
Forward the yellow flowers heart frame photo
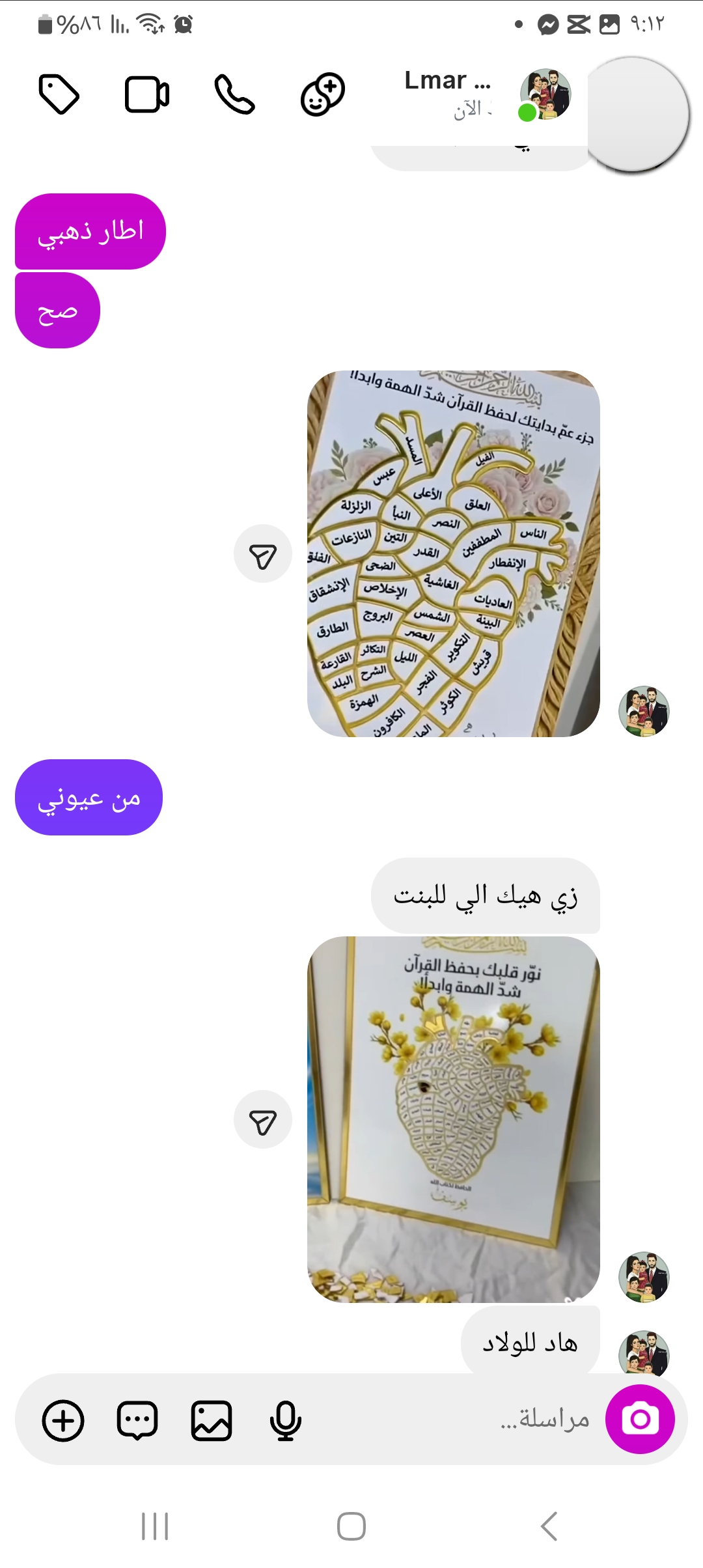tap(263, 1119)
